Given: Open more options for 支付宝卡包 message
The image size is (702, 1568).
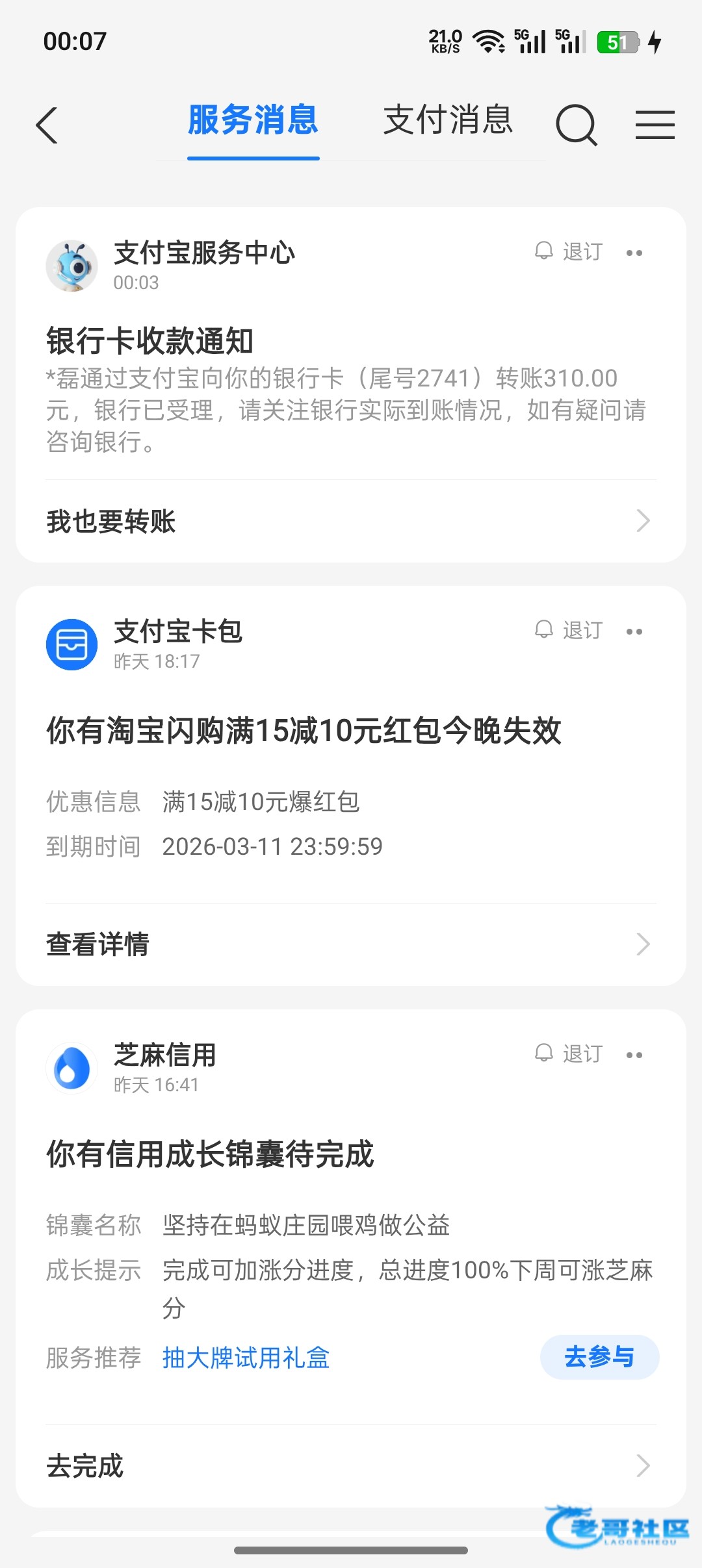Looking at the screenshot, I should pos(634,631).
